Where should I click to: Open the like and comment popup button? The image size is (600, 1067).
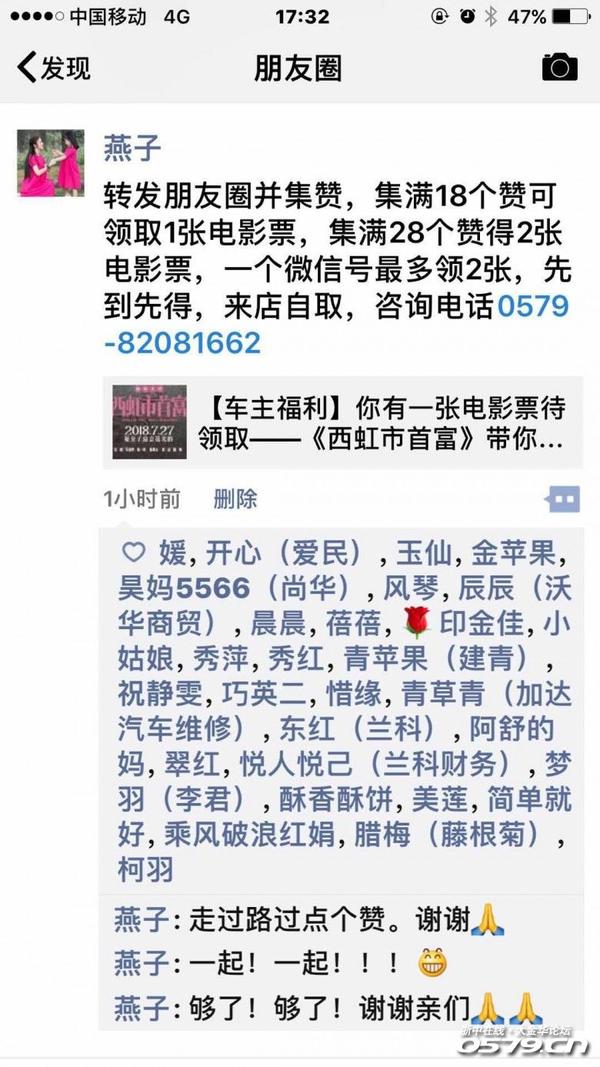click(x=562, y=499)
